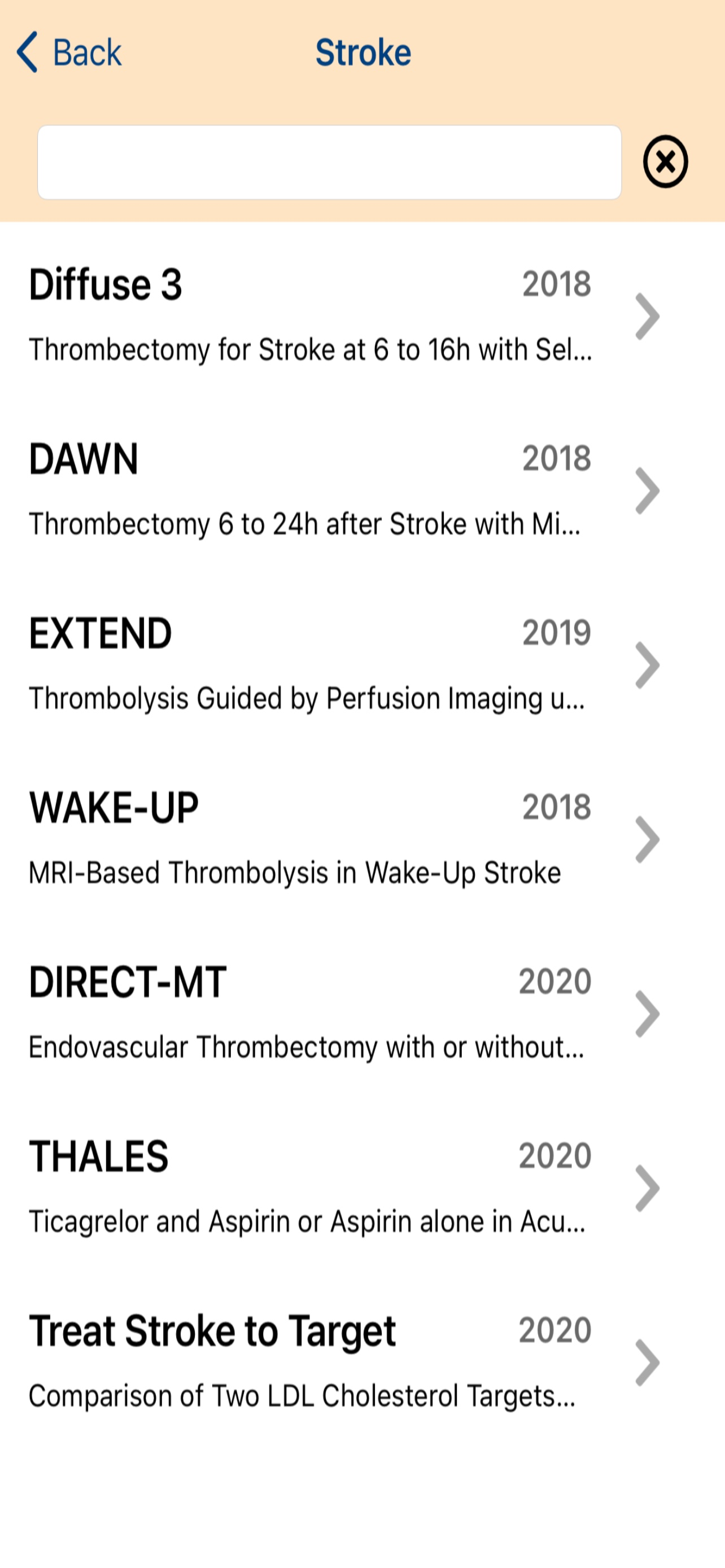Tap the search text field
Viewport: 725px width, 1568px height.
pos(329,163)
